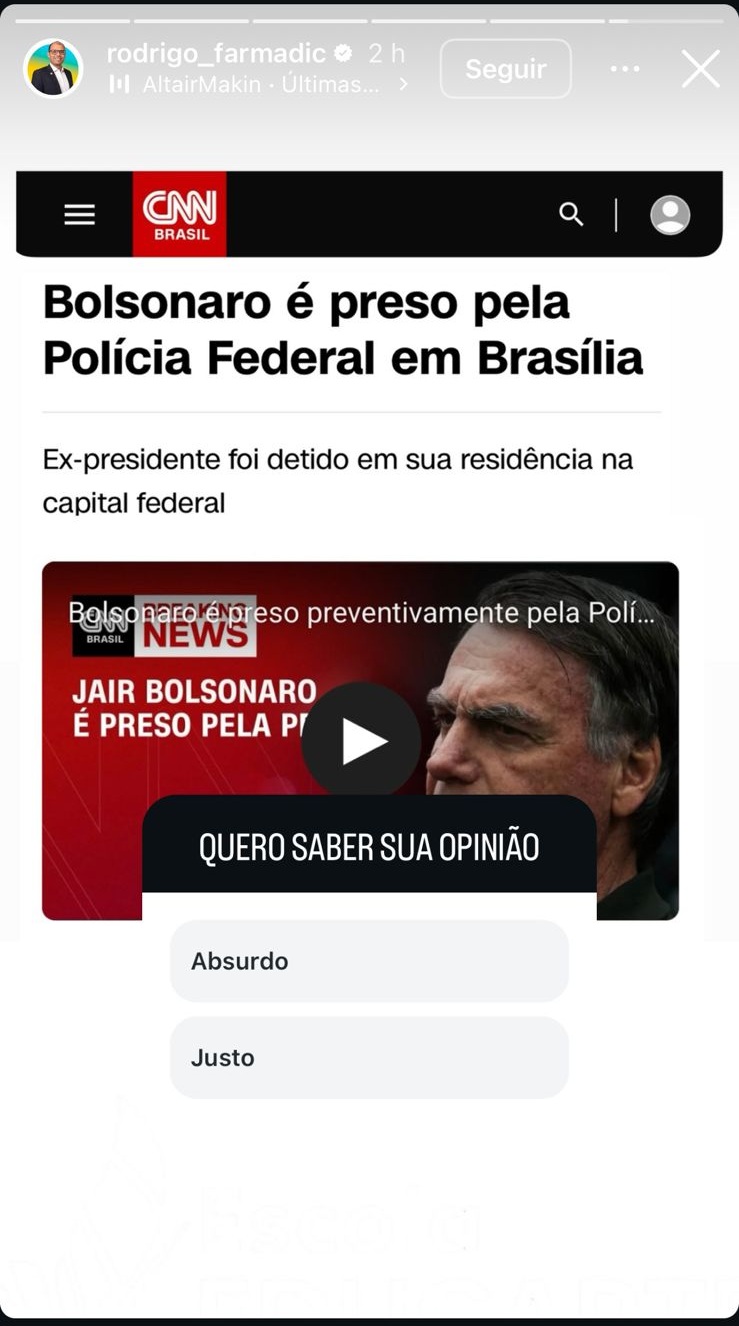Viewport: 739px width, 1326px height.
Task: Close the story viewer
Action: [700, 69]
